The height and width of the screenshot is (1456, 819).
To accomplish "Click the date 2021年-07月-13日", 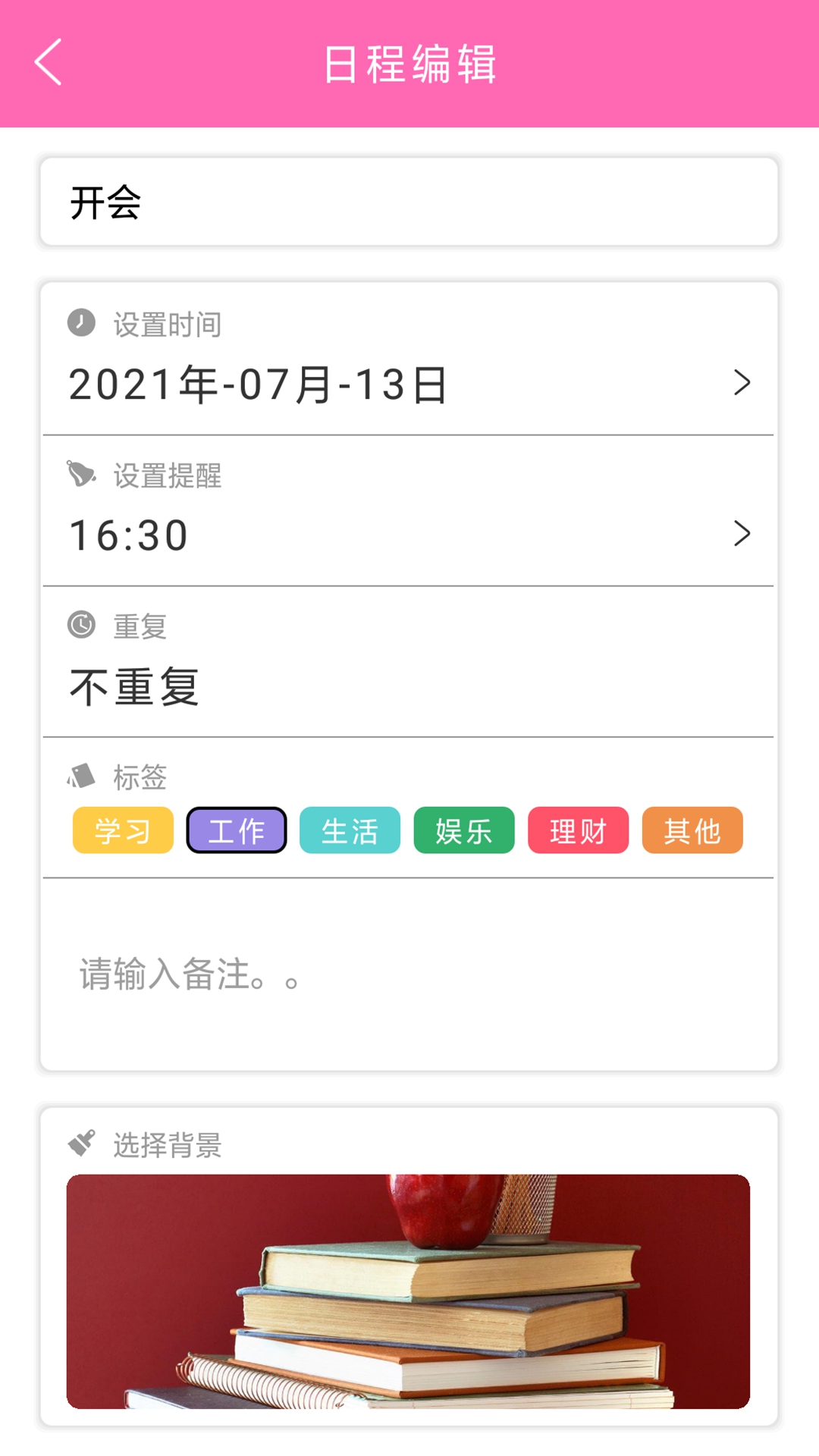I will (x=258, y=385).
